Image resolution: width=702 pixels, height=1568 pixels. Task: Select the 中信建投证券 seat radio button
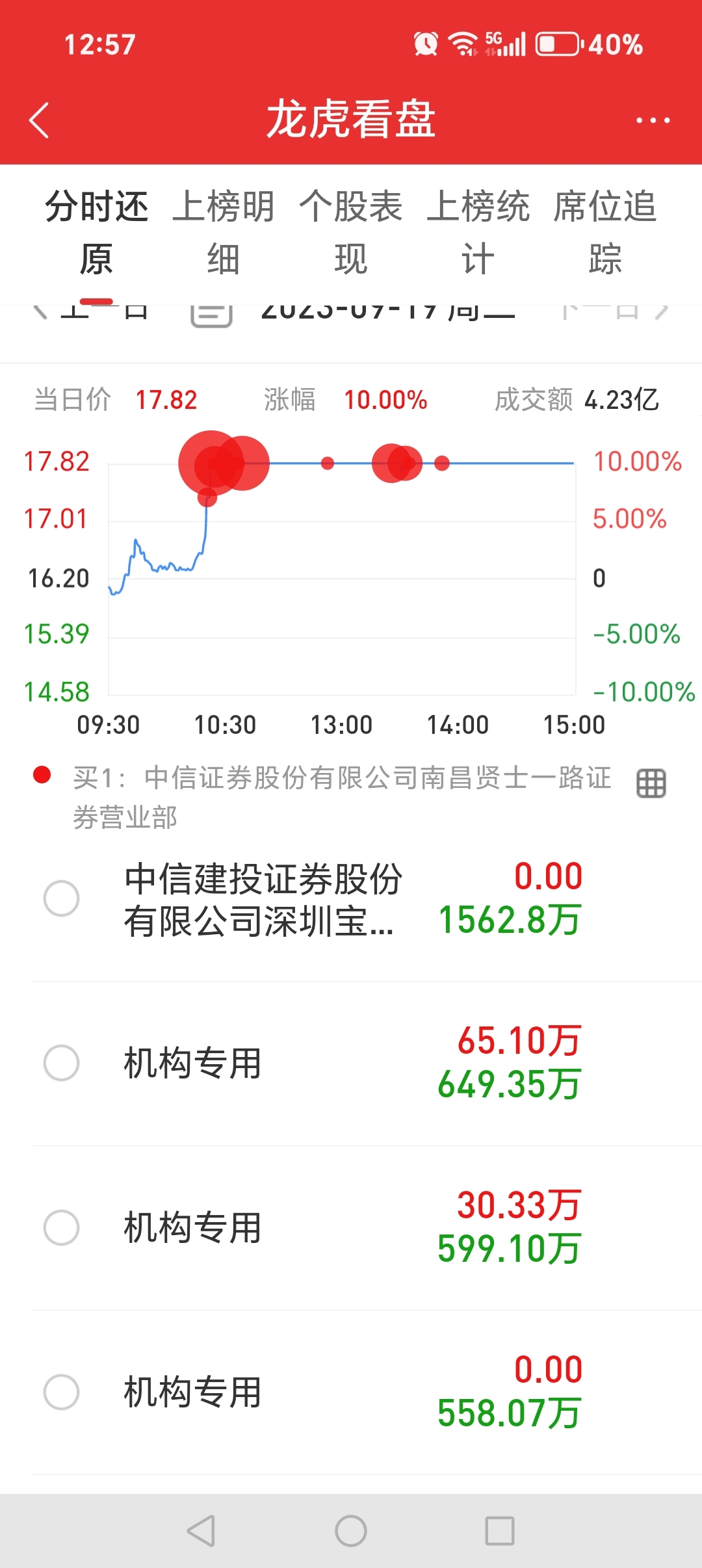click(x=61, y=898)
